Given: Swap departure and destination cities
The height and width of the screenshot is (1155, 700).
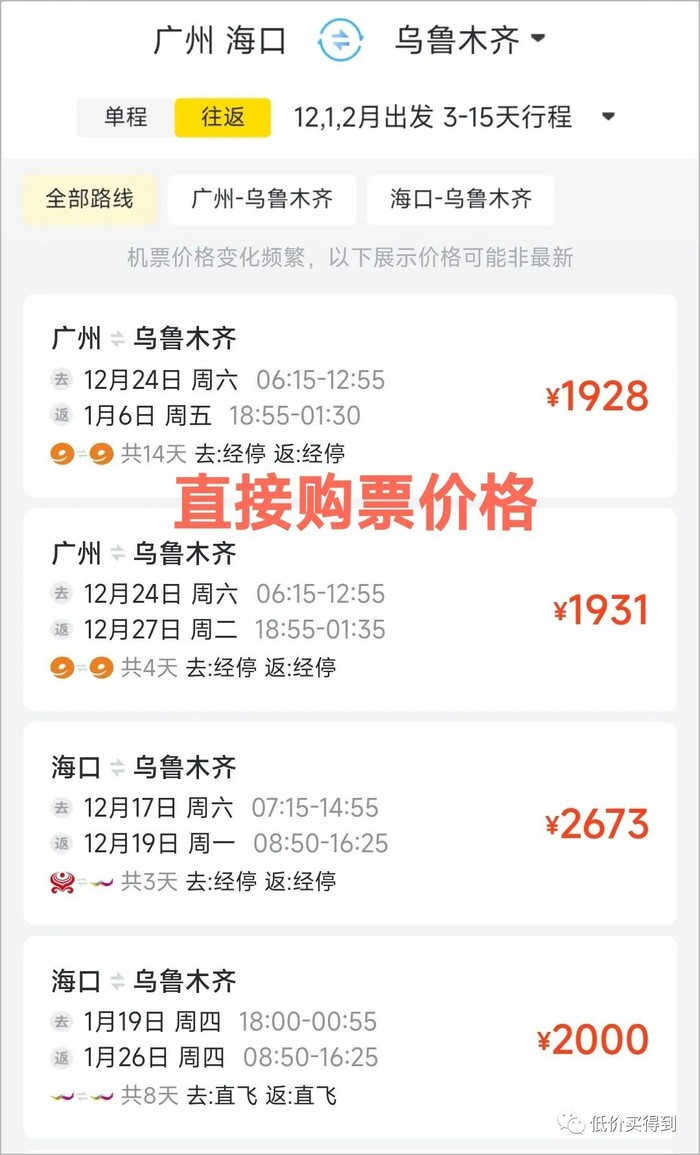Looking at the screenshot, I should [340, 41].
